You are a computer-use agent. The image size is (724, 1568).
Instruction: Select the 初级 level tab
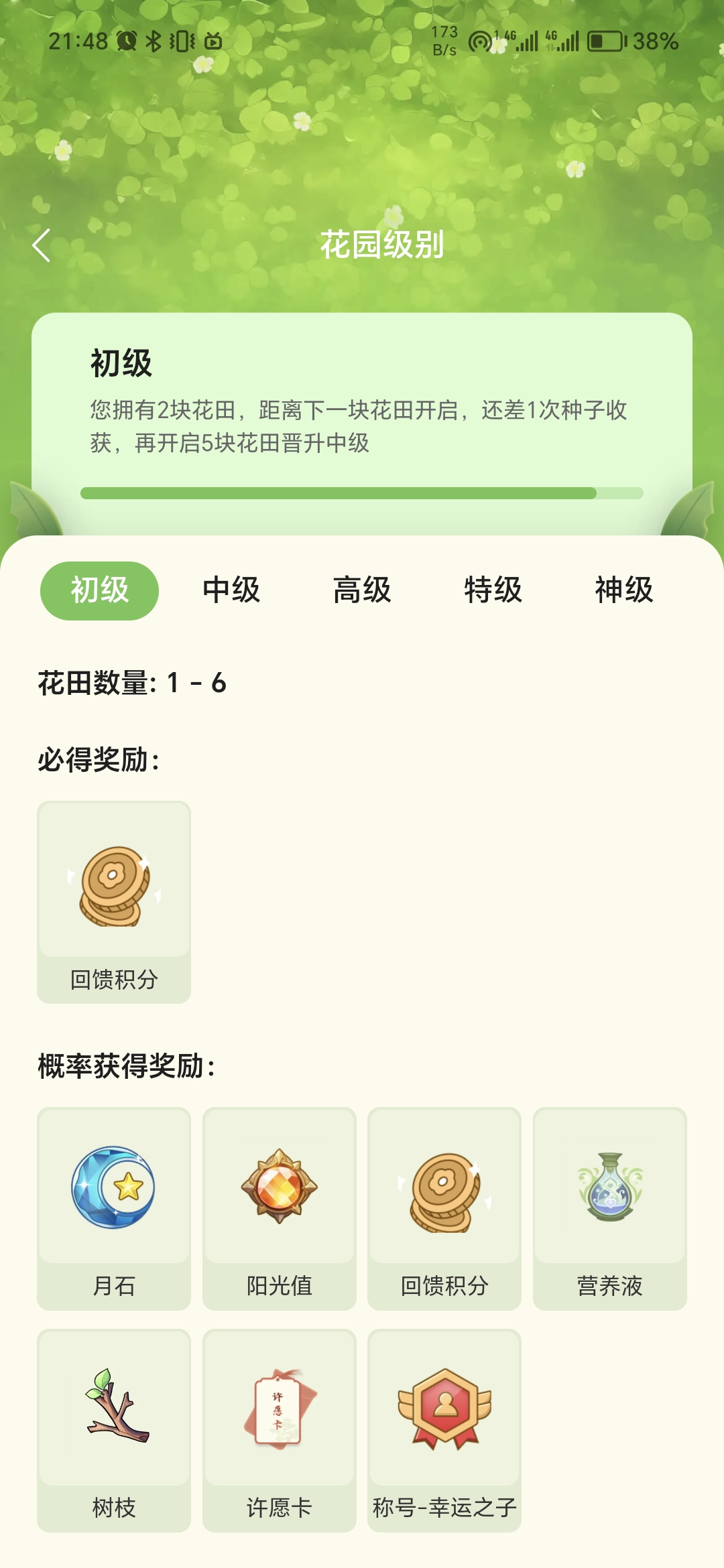point(99,590)
